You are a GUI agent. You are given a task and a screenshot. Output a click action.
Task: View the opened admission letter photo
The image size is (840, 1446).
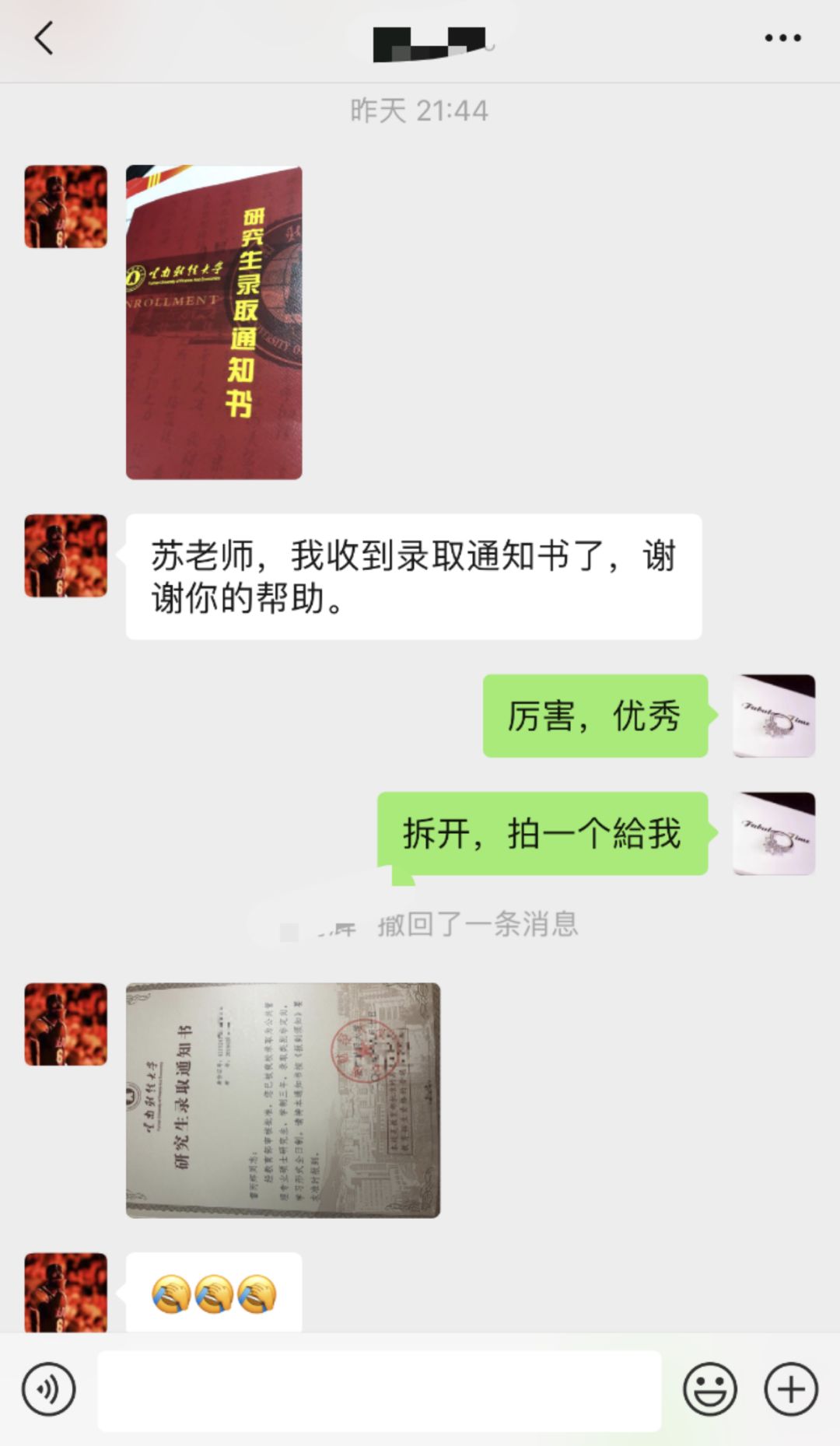coord(283,1100)
